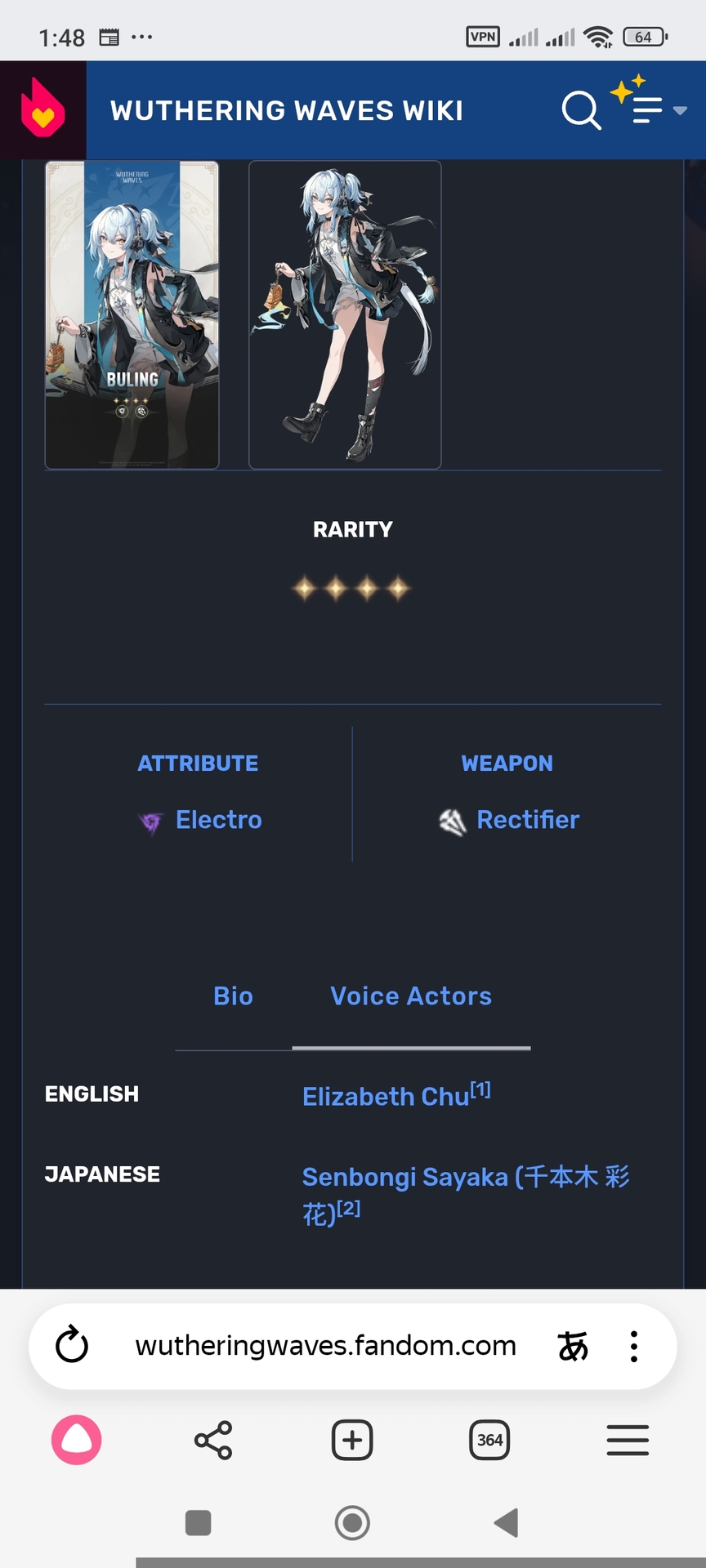Share this page
This screenshot has width=706, height=1568.
[213, 1440]
